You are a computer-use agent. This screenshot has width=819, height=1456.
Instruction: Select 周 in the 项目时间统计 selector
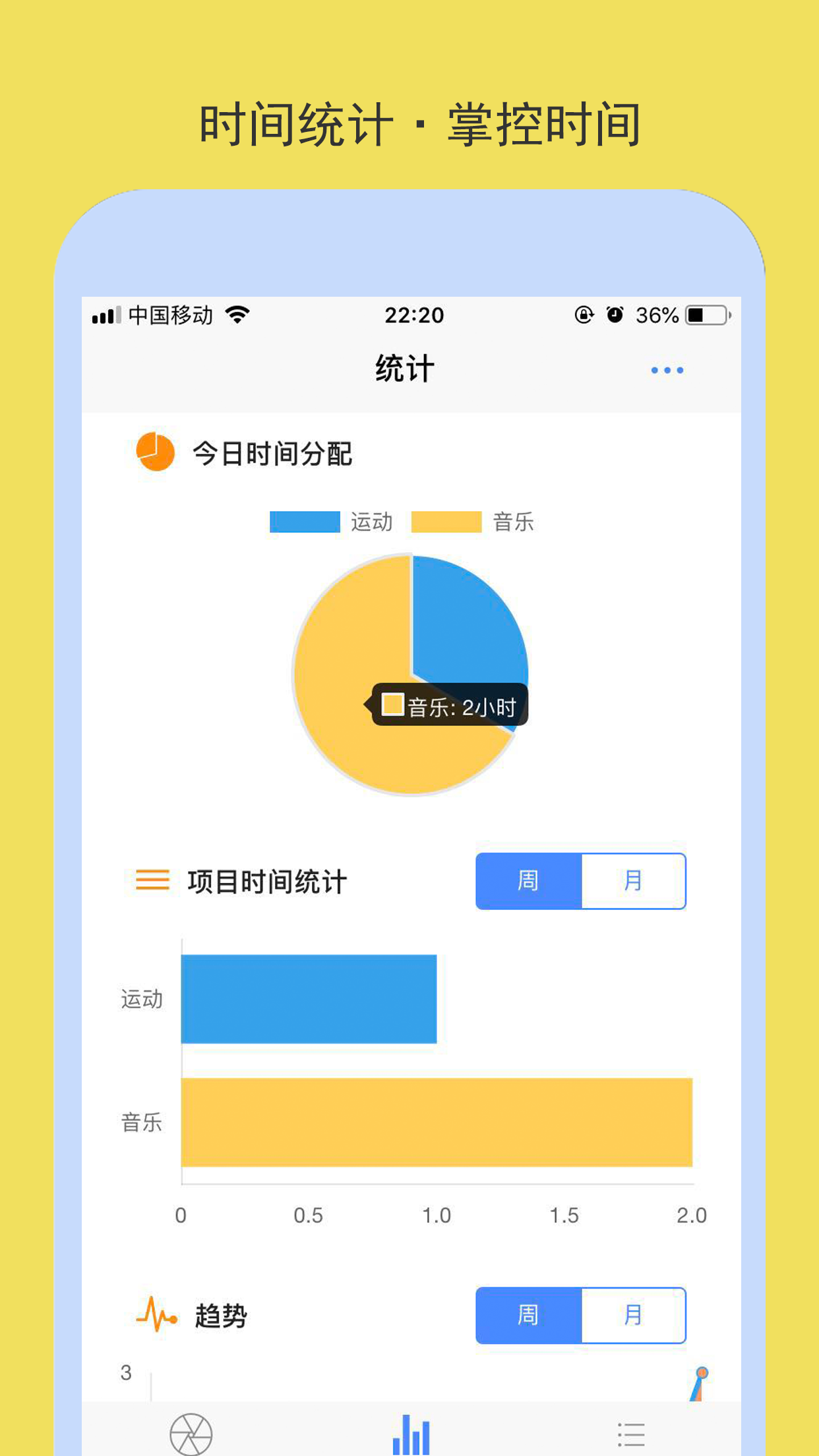click(x=527, y=880)
